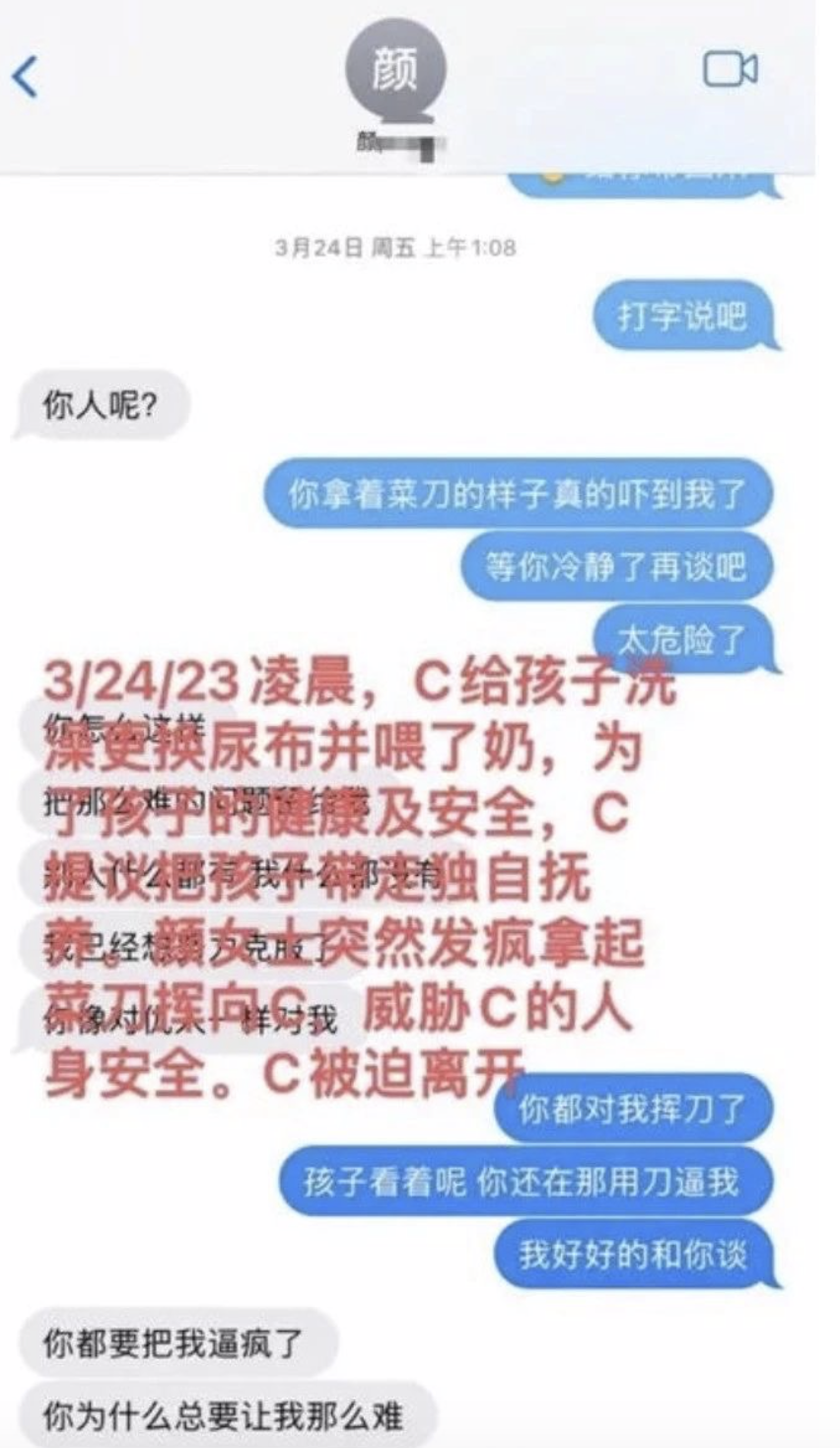The height and width of the screenshot is (1448, 840).
Task: Start a FaceTime video call
Action: 730,70
